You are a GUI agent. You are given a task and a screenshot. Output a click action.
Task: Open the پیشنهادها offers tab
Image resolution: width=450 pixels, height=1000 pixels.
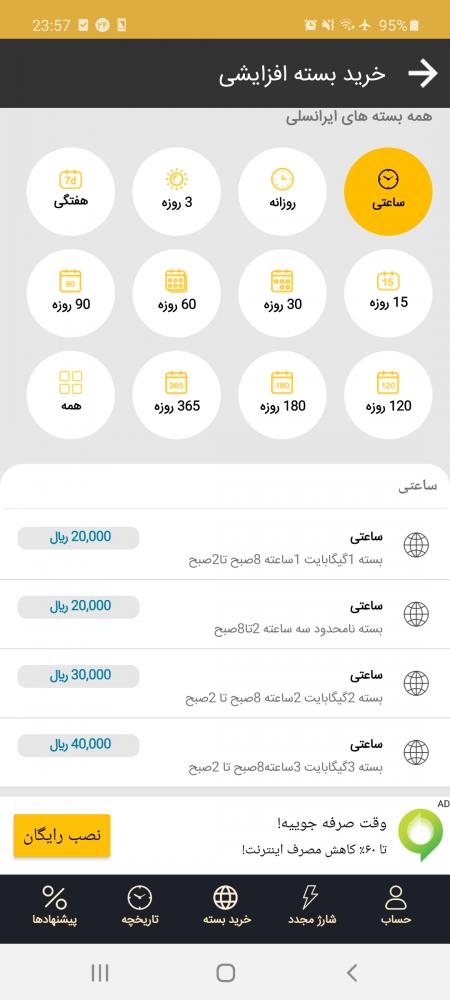pyautogui.click(x=55, y=906)
